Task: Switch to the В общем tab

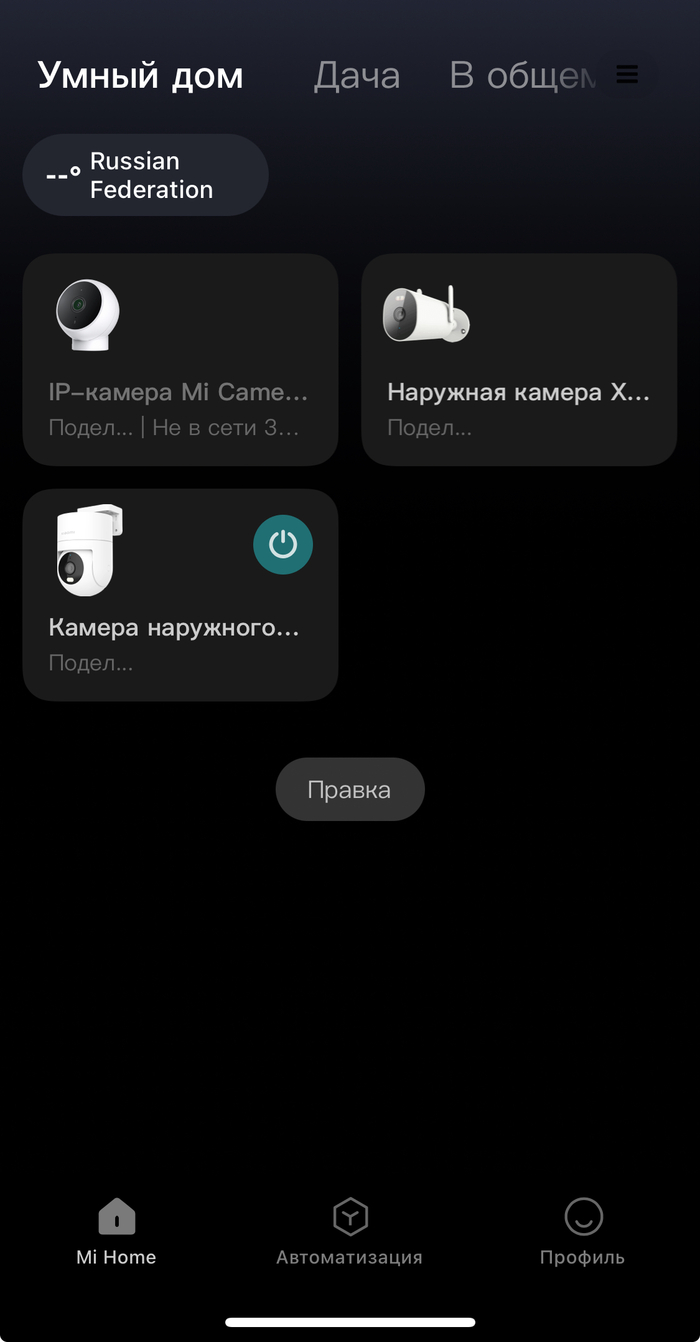Action: click(x=522, y=76)
